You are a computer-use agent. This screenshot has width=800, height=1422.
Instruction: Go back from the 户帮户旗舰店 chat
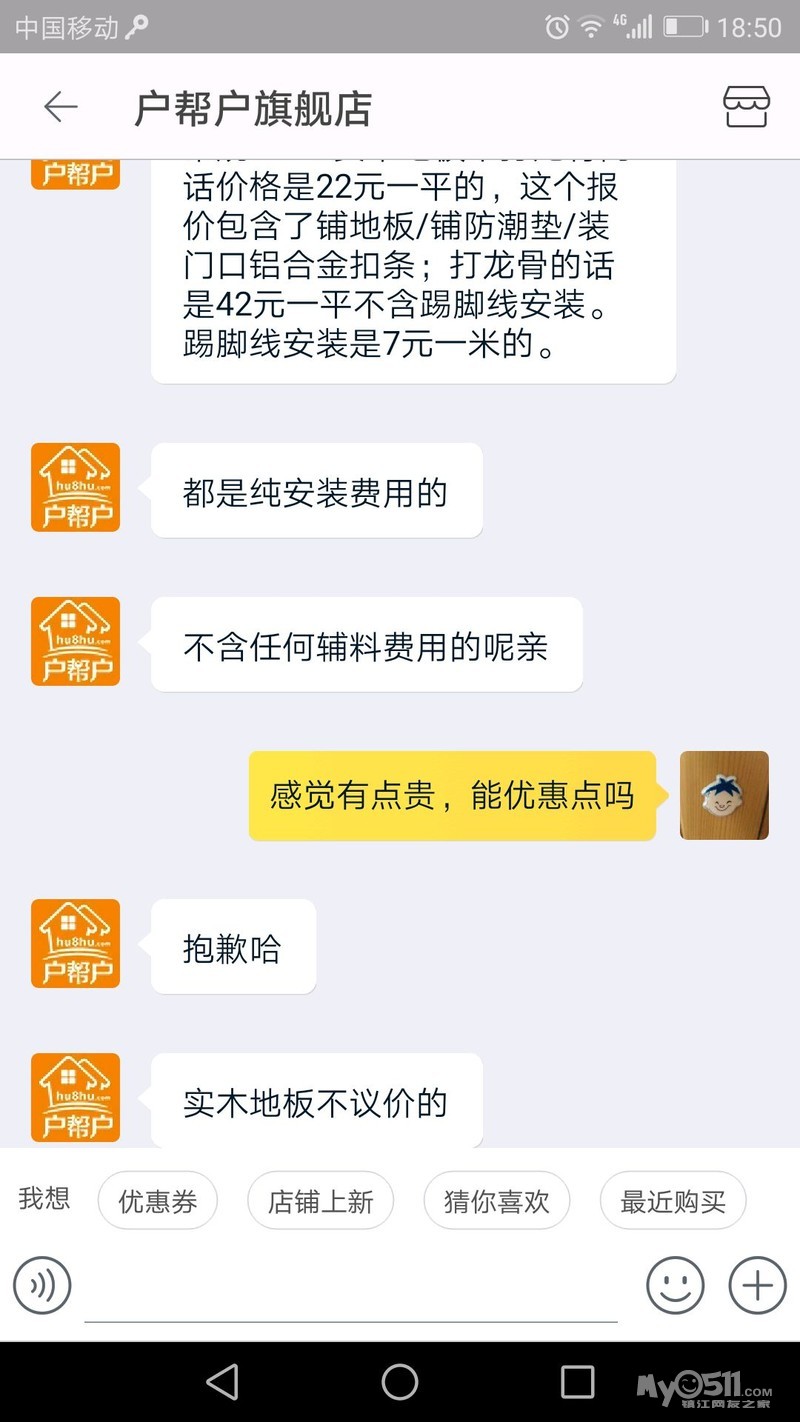click(60, 107)
